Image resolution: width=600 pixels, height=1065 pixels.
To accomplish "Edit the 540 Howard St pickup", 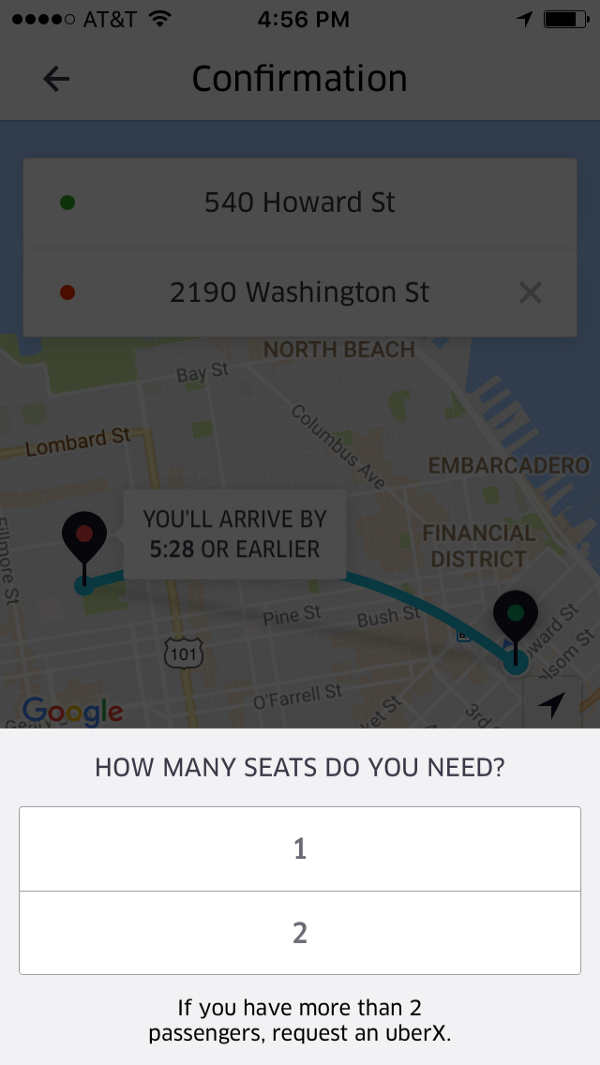I will click(299, 203).
